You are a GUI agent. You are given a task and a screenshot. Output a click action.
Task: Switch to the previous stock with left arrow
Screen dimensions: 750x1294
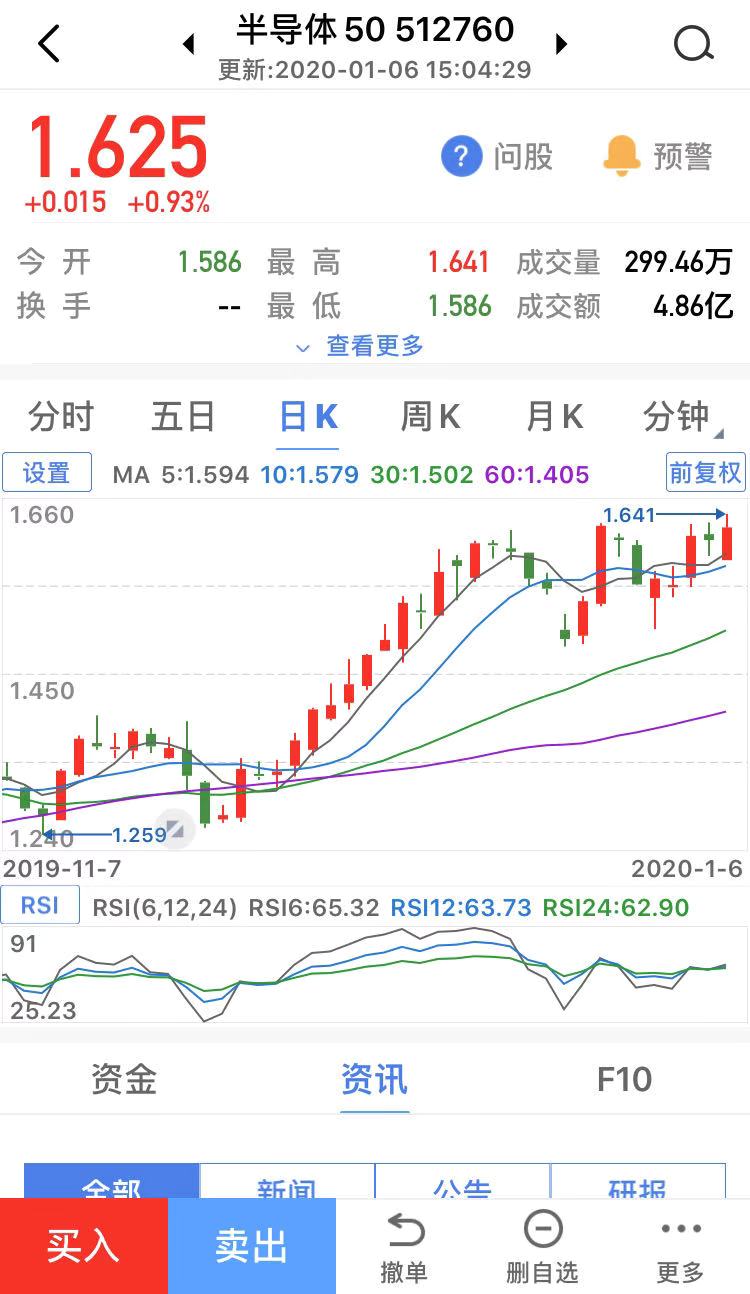click(188, 43)
